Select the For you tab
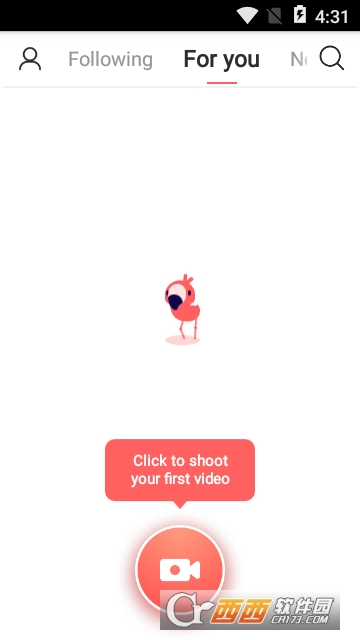The width and height of the screenshot is (360, 640). tap(222, 59)
